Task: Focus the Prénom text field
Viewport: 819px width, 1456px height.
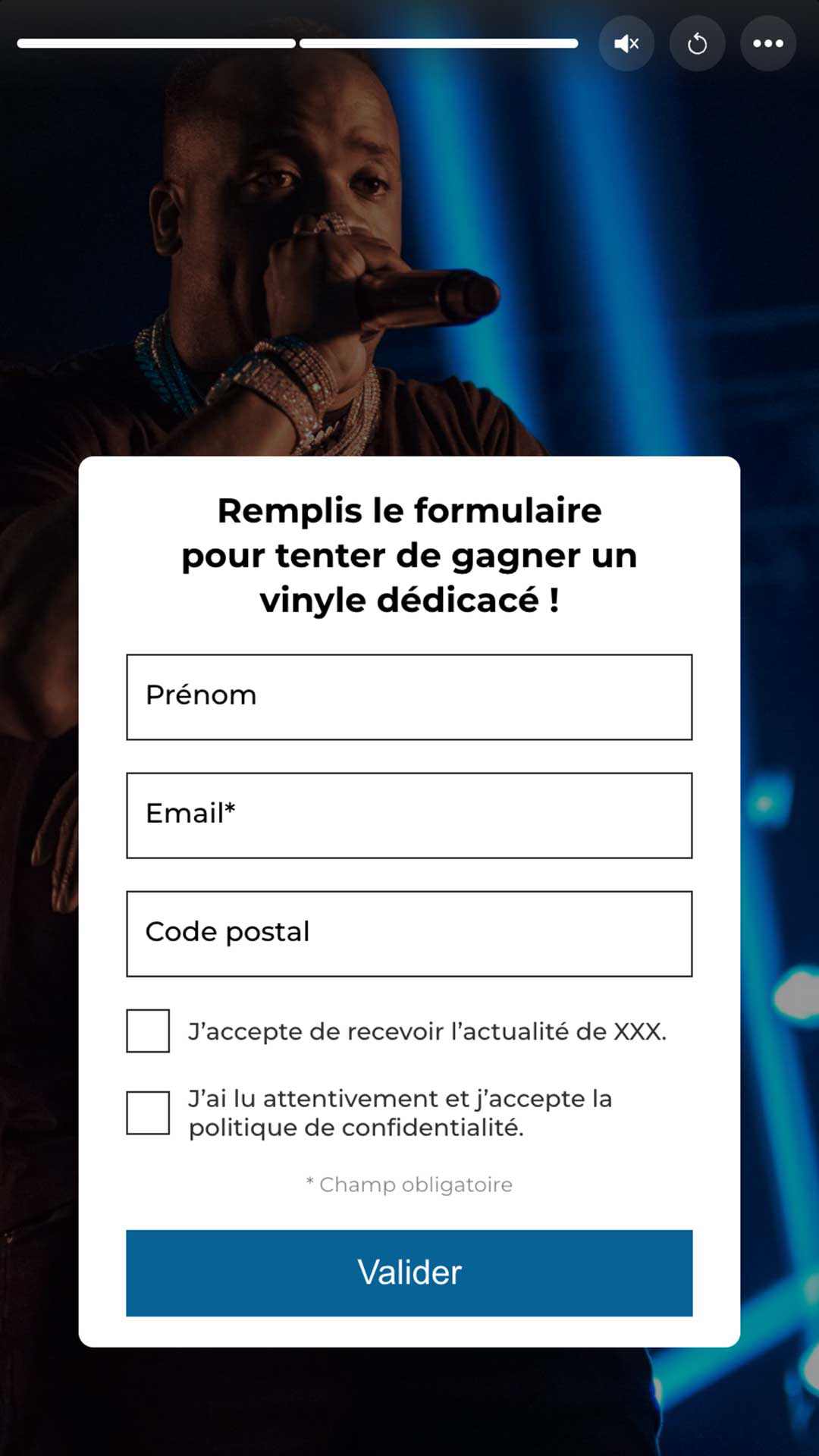Action: click(409, 697)
